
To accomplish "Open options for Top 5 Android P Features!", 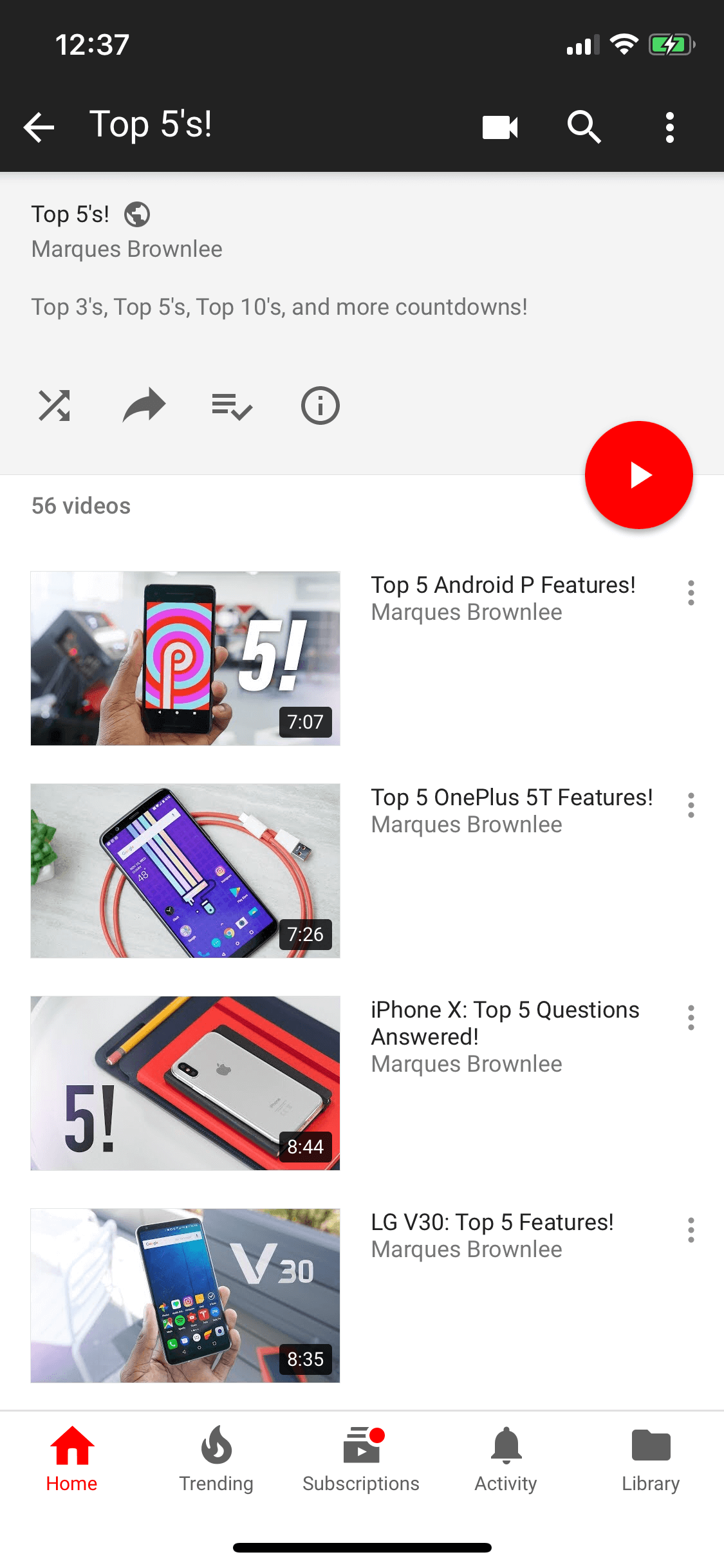I will (x=691, y=593).
